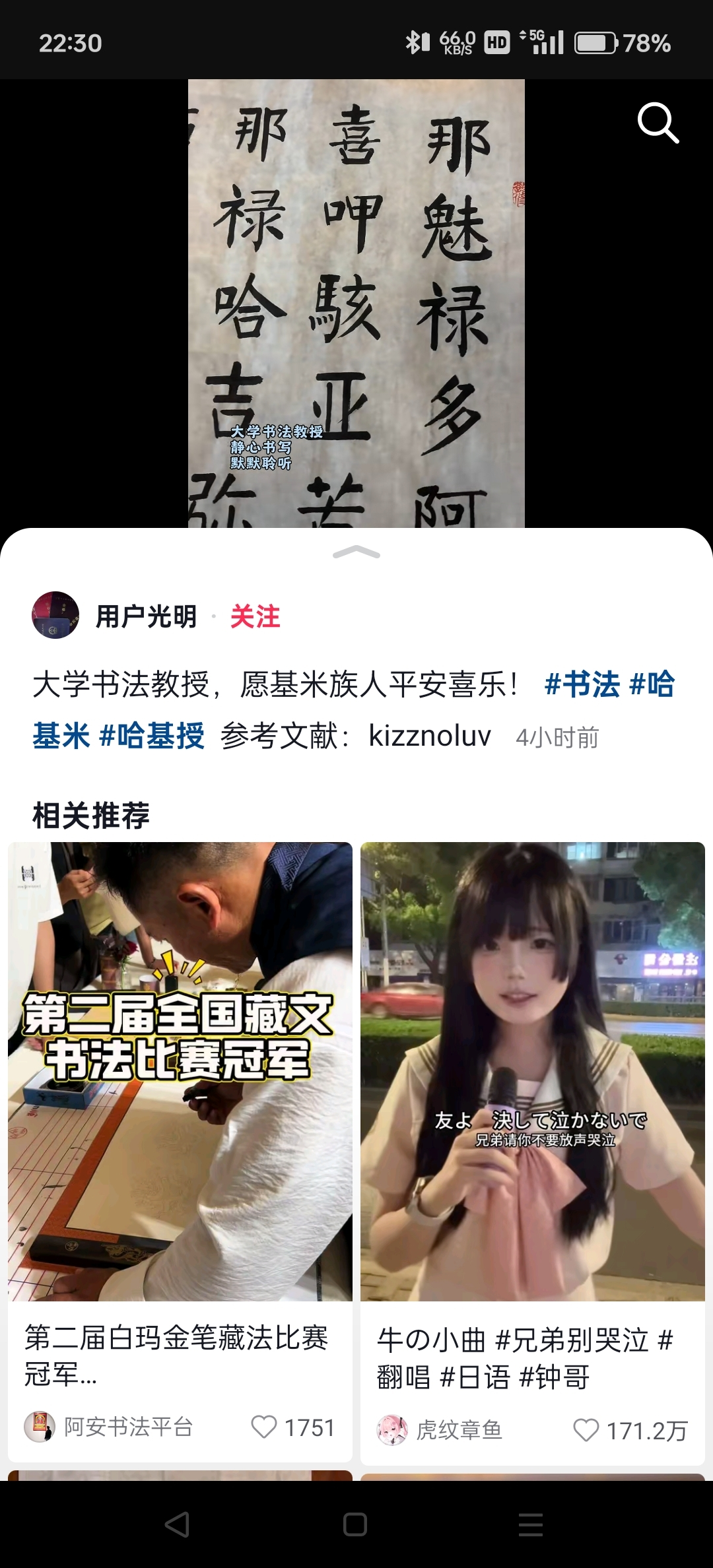The width and height of the screenshot is (713, 1568).
Task: Tap the calligraphy video at the top
Action: point(356,304)
